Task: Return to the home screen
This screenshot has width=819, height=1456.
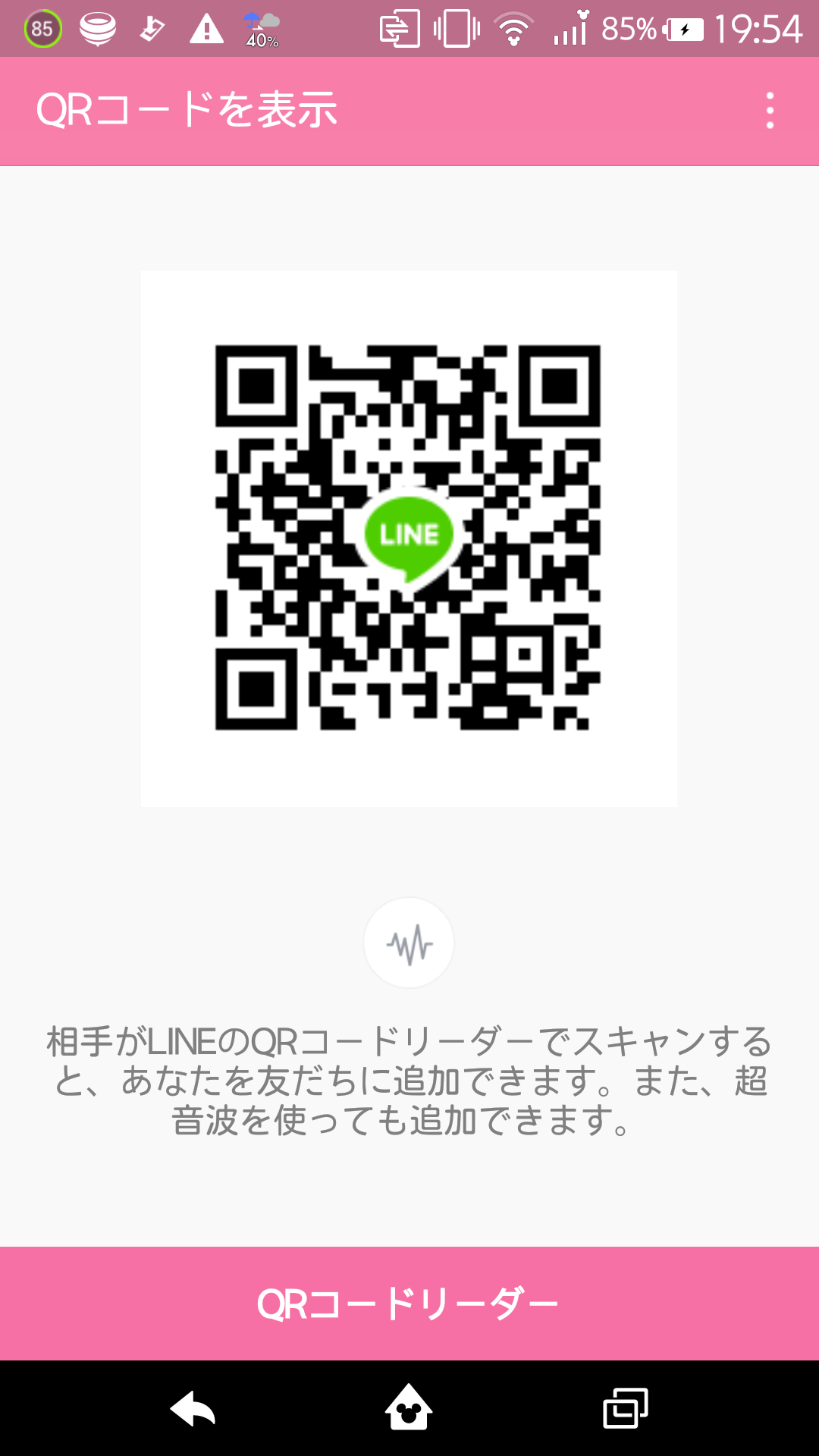Action: tap(409, 1407)
